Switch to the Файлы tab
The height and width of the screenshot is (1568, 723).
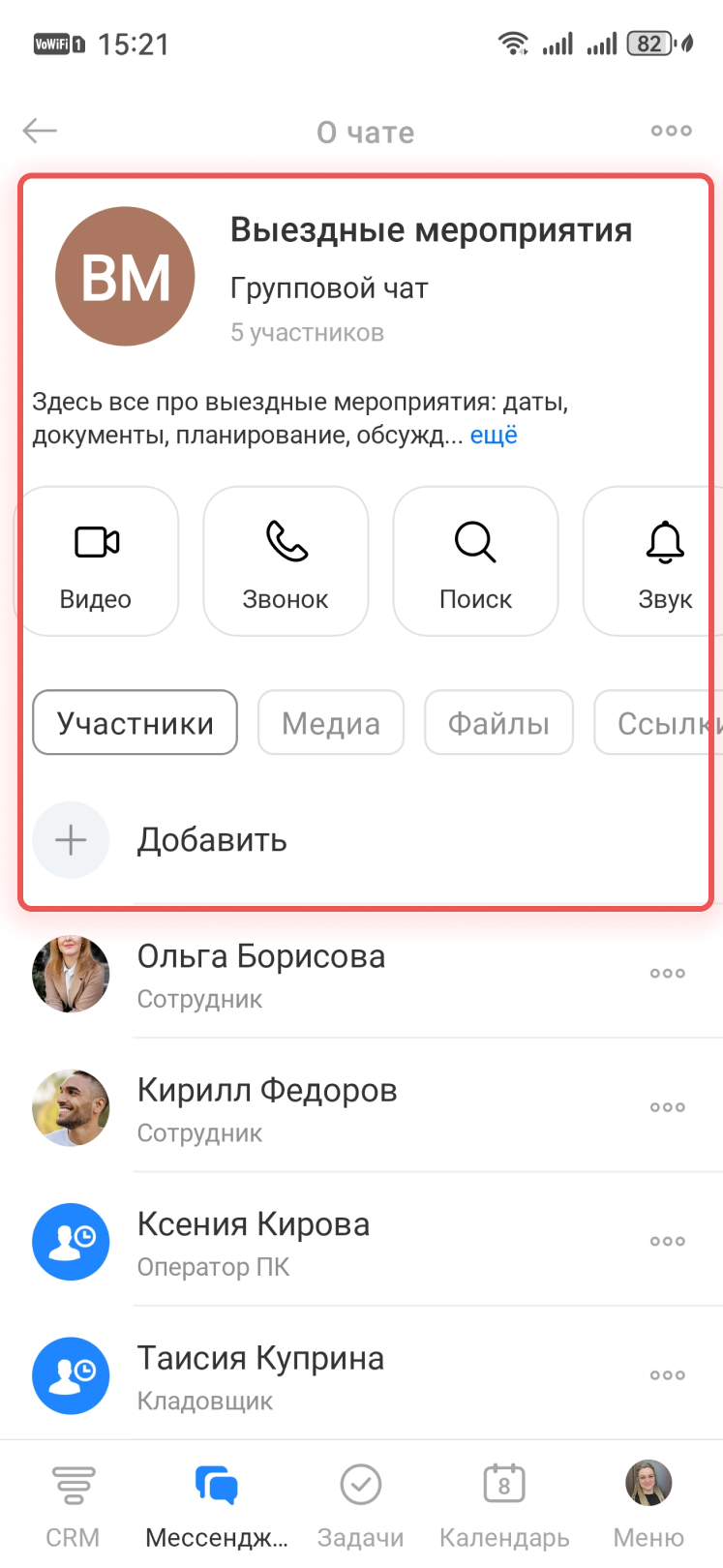pyautogui.click(x=498, y=723)
